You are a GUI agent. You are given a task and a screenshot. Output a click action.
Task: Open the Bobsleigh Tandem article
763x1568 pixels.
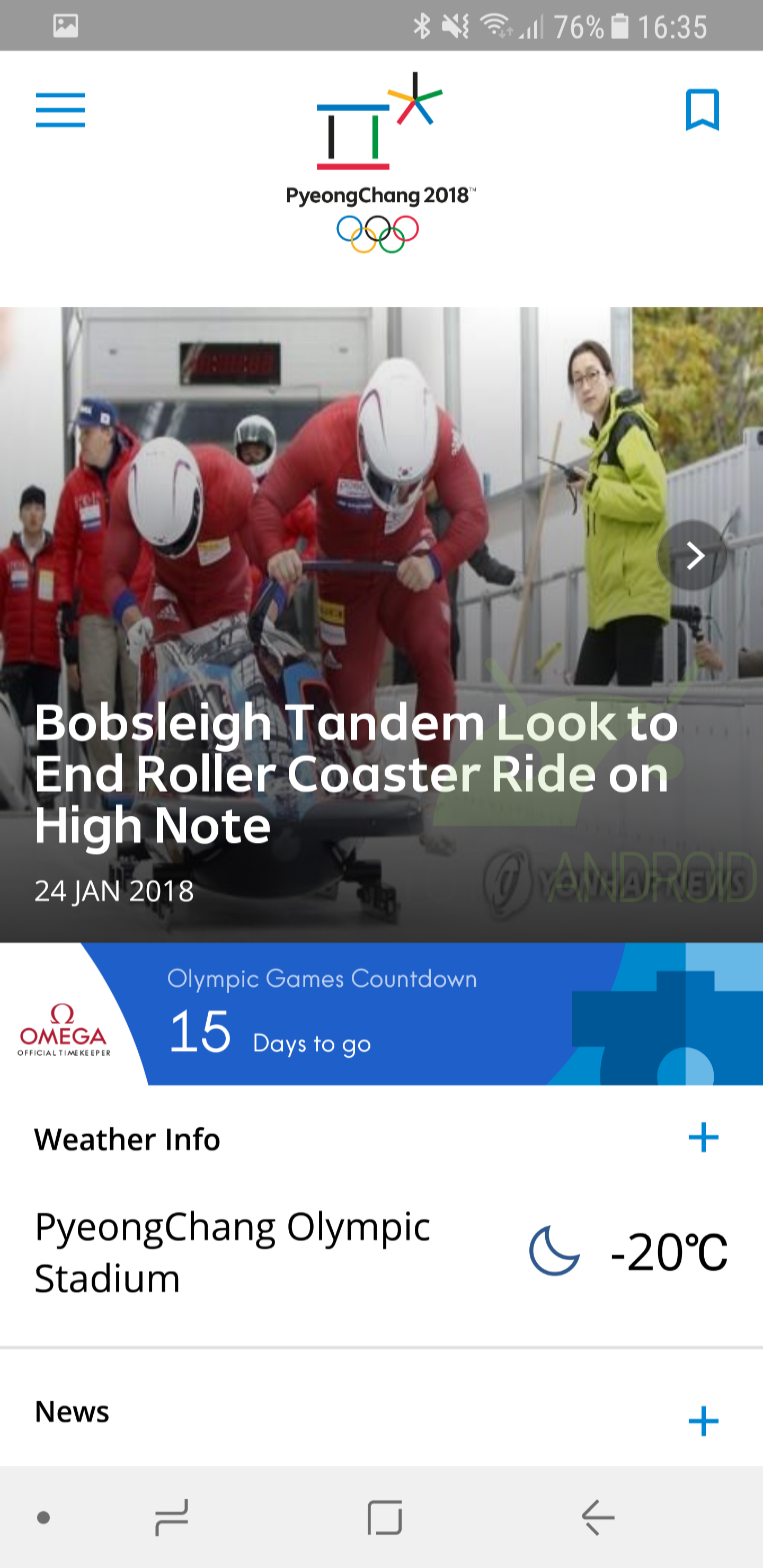point(356,773)
